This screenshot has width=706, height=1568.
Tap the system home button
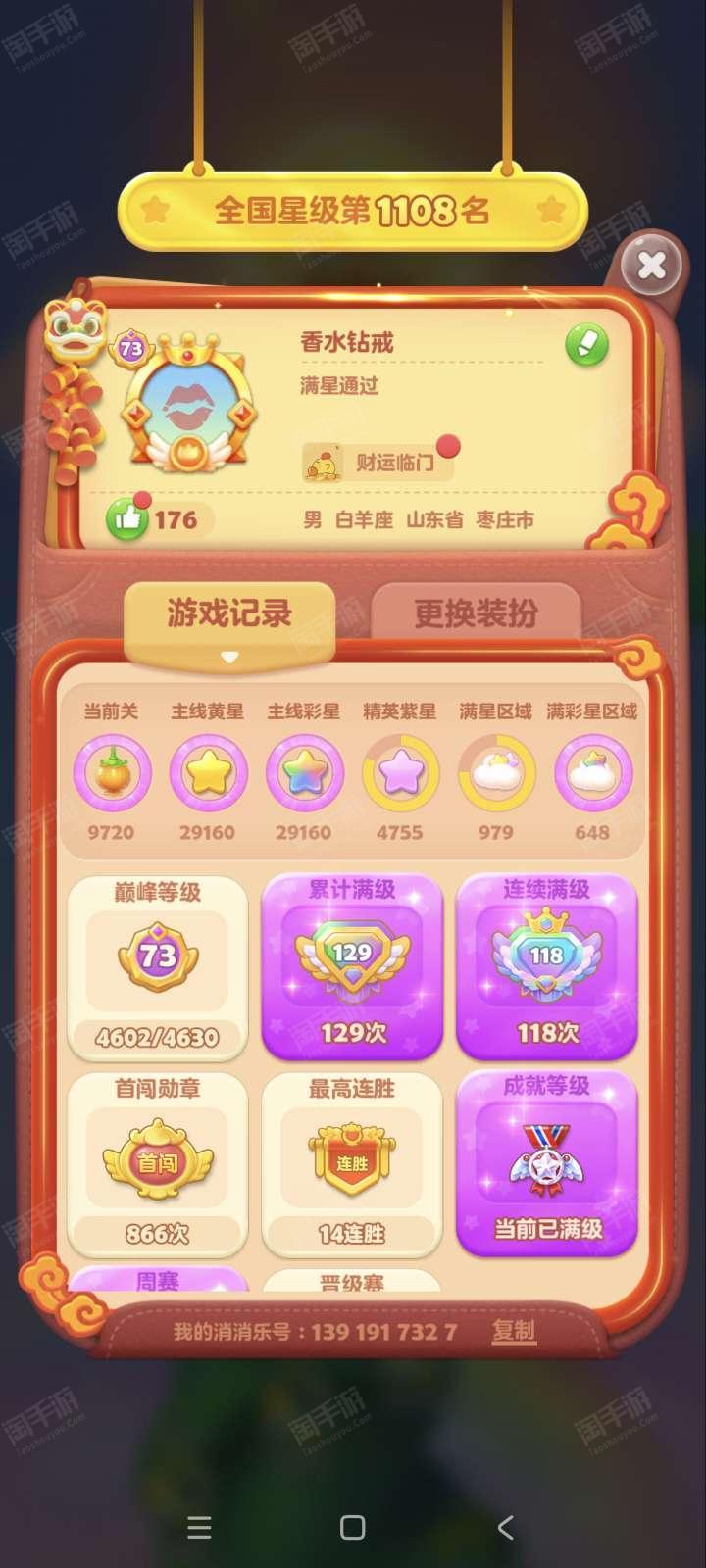352,1527
